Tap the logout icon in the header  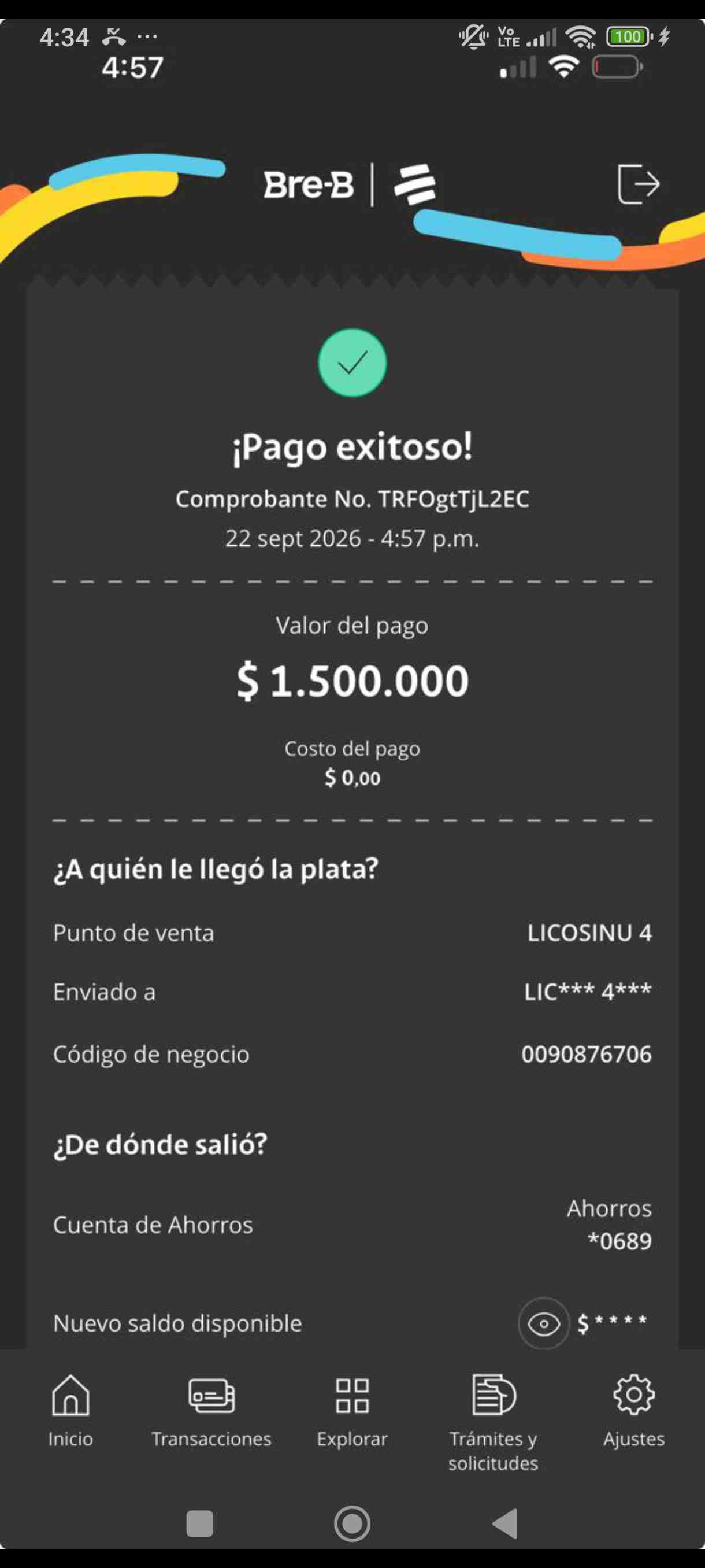[638, 184]
